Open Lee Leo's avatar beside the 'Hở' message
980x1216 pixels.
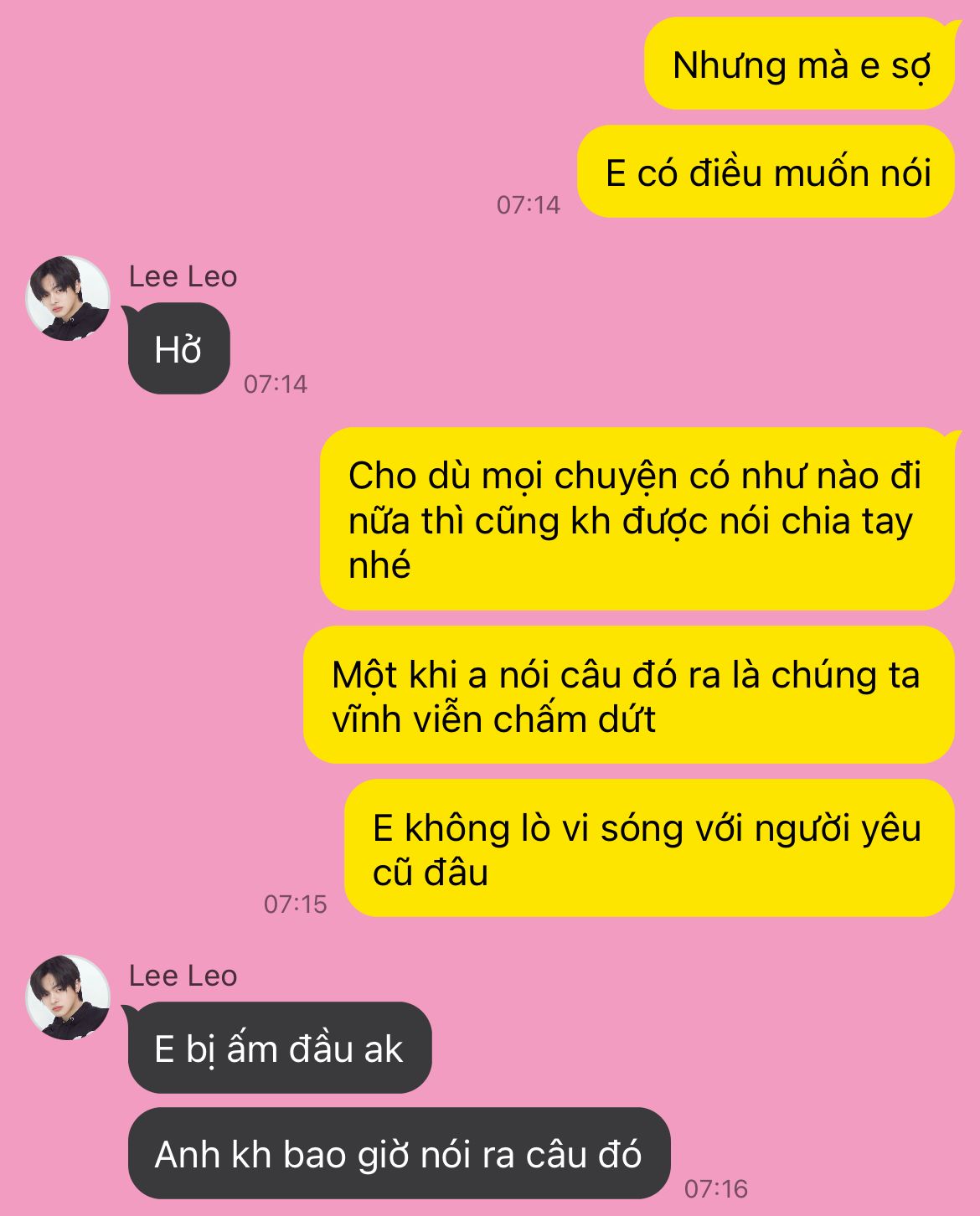pyautogui.click(x=68, y=298)
